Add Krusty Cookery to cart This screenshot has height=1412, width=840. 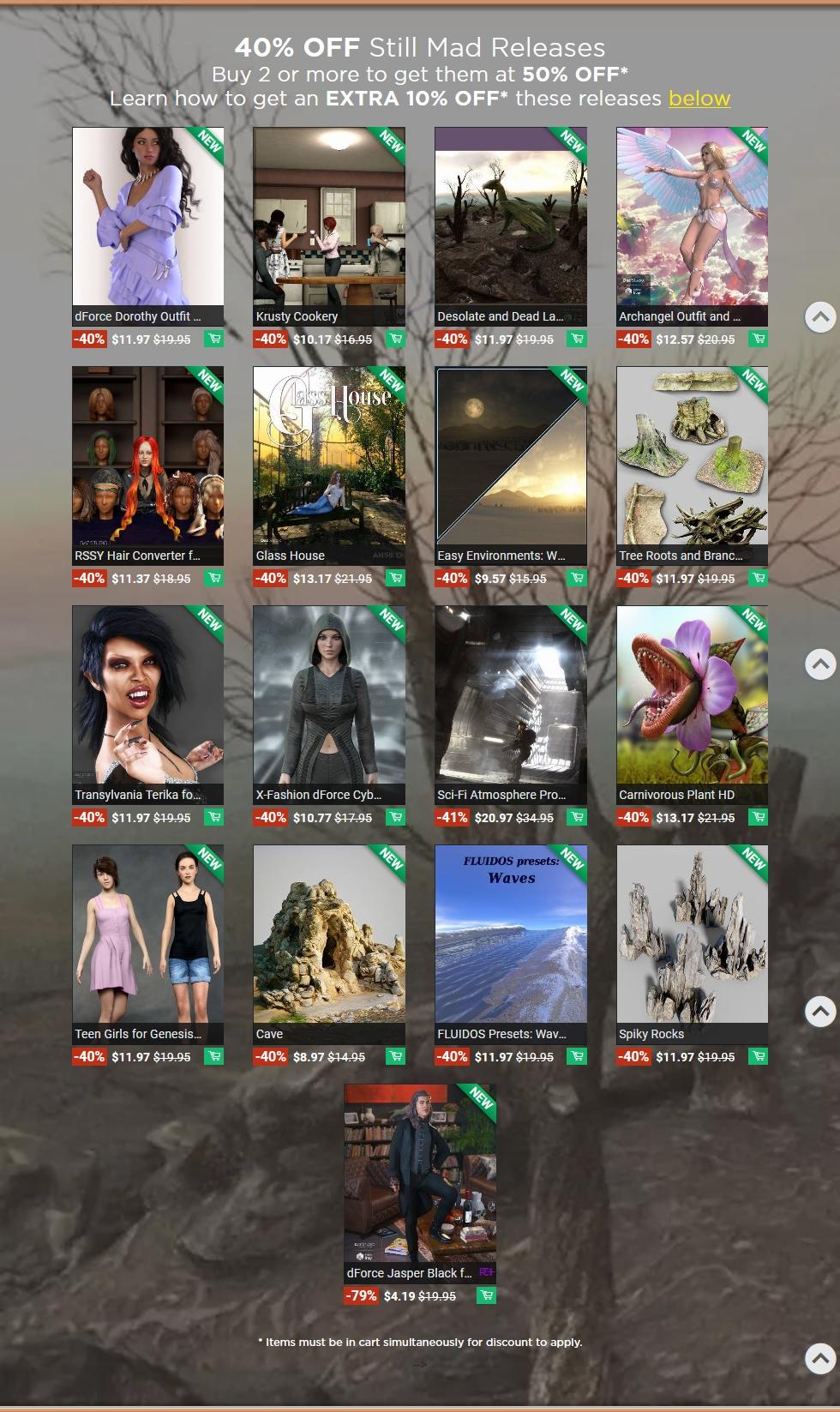(x=395, y=339)
